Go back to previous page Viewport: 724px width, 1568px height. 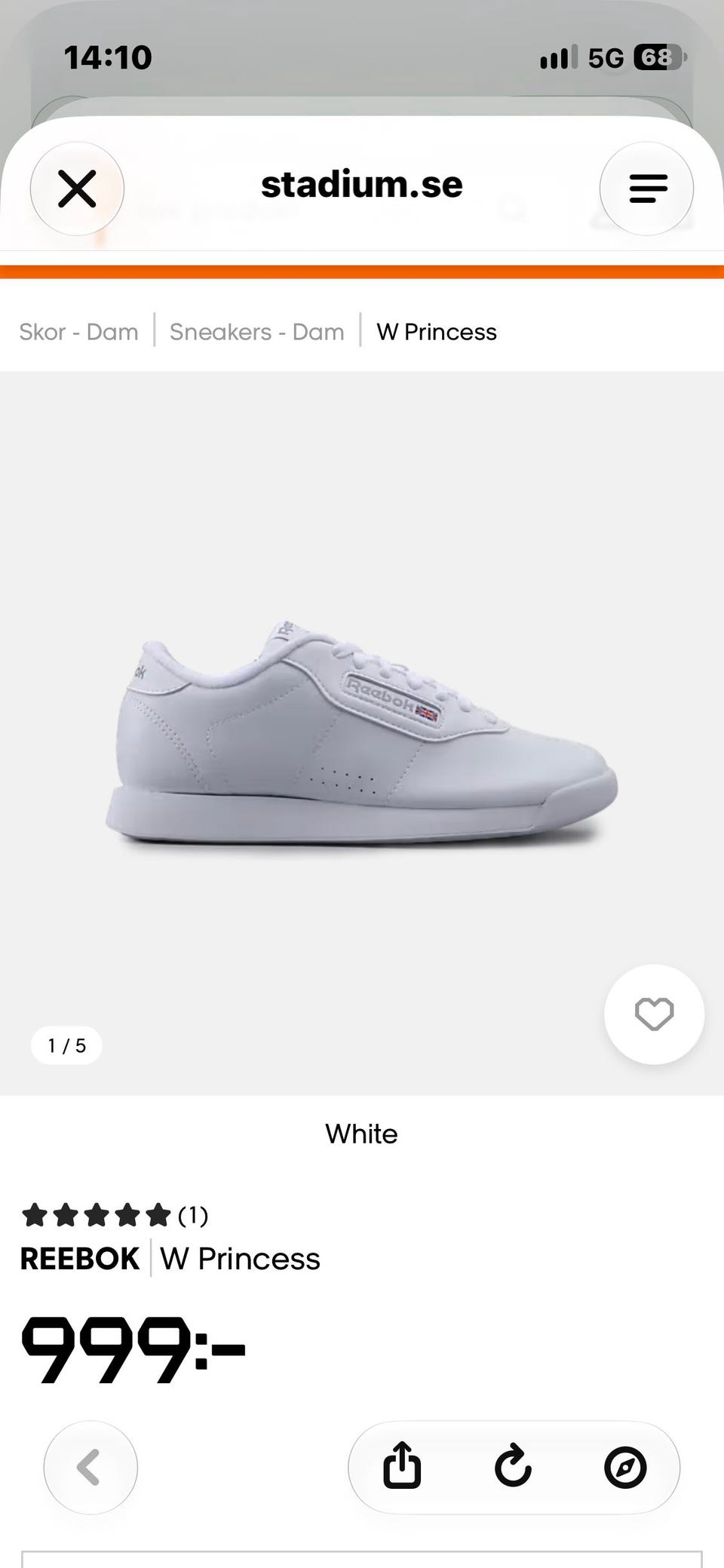(90, 1468)
